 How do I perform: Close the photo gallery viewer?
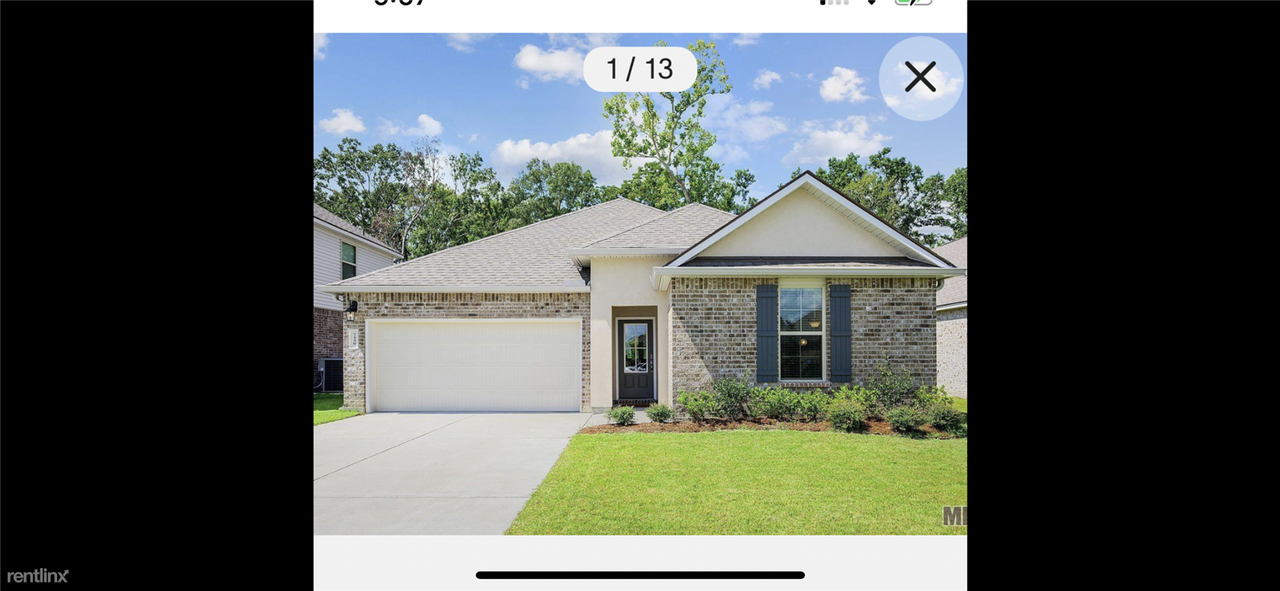coord(920,78)
